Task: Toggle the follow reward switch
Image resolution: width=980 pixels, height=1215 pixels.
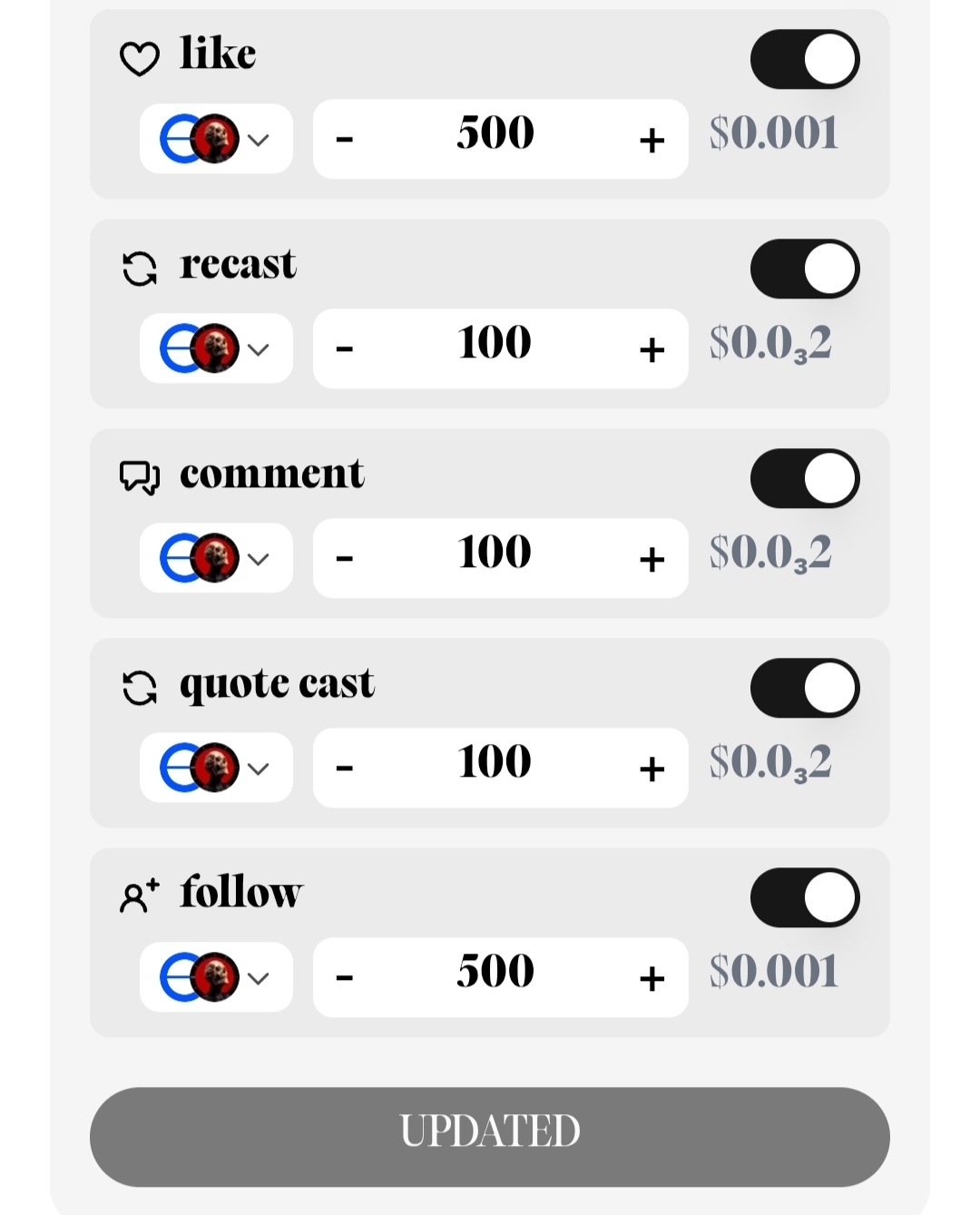Action: tap(805, 898)
